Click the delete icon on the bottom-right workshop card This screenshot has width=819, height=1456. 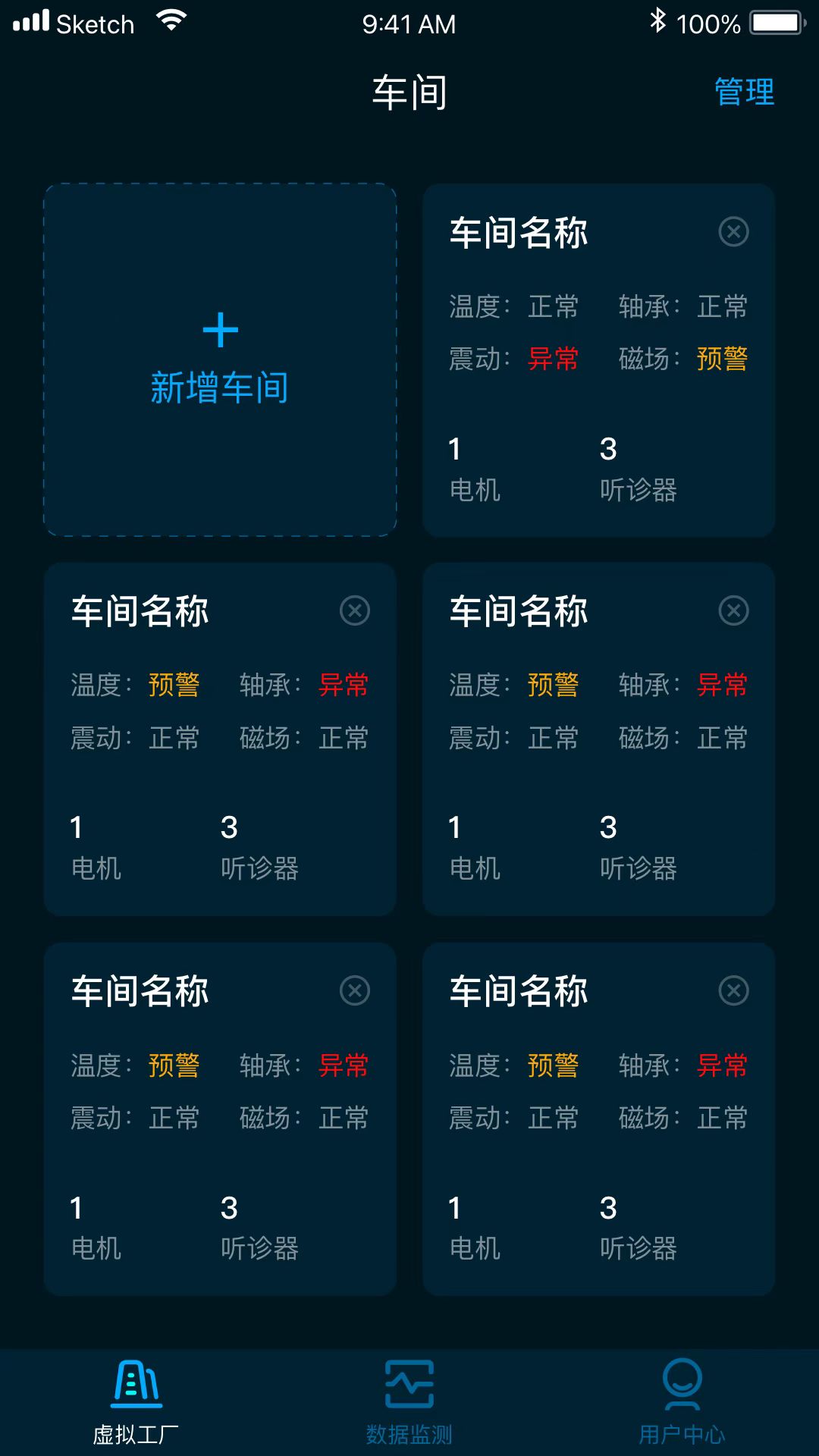pos(733,990)
